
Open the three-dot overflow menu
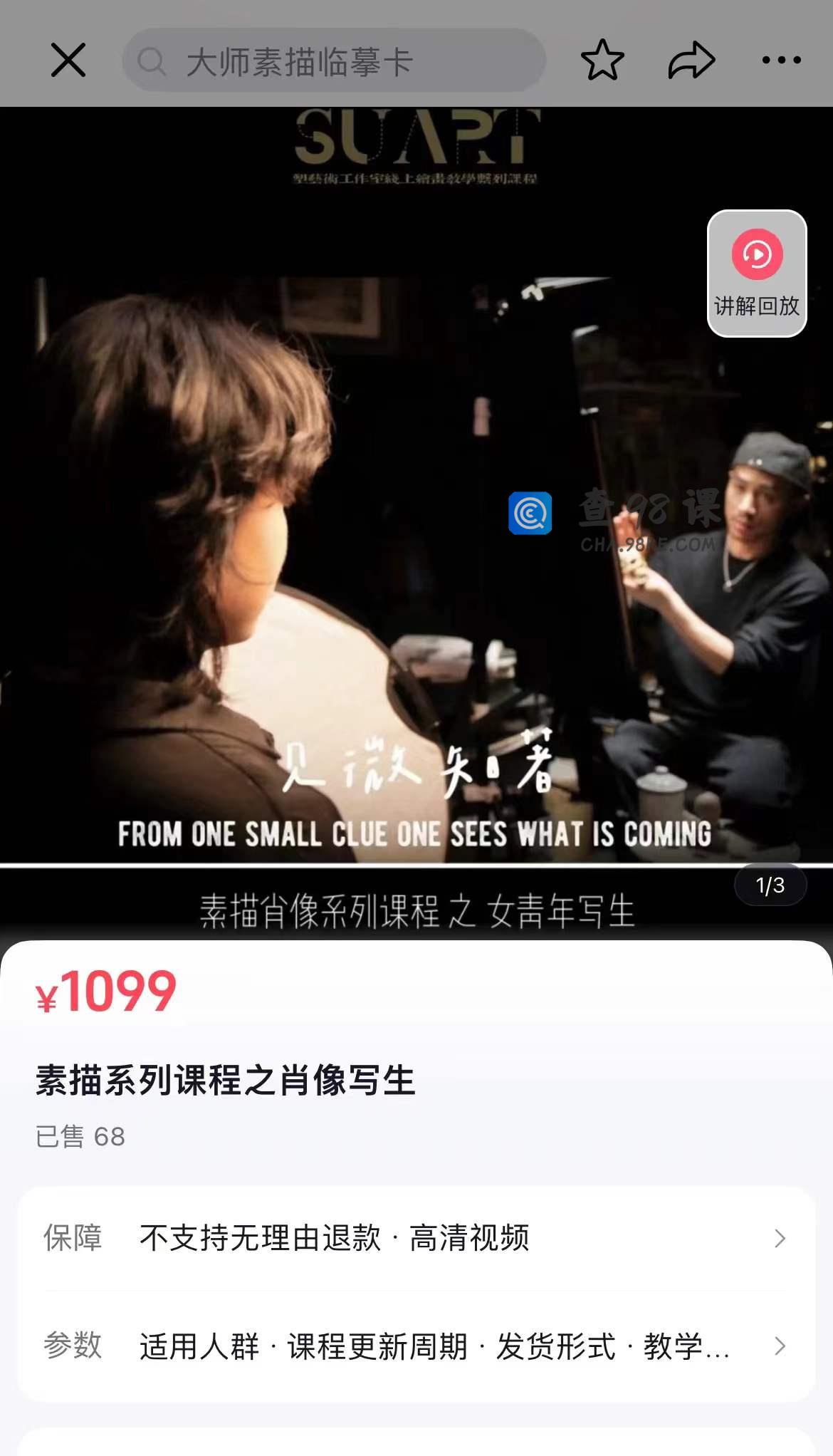[781, 60]
